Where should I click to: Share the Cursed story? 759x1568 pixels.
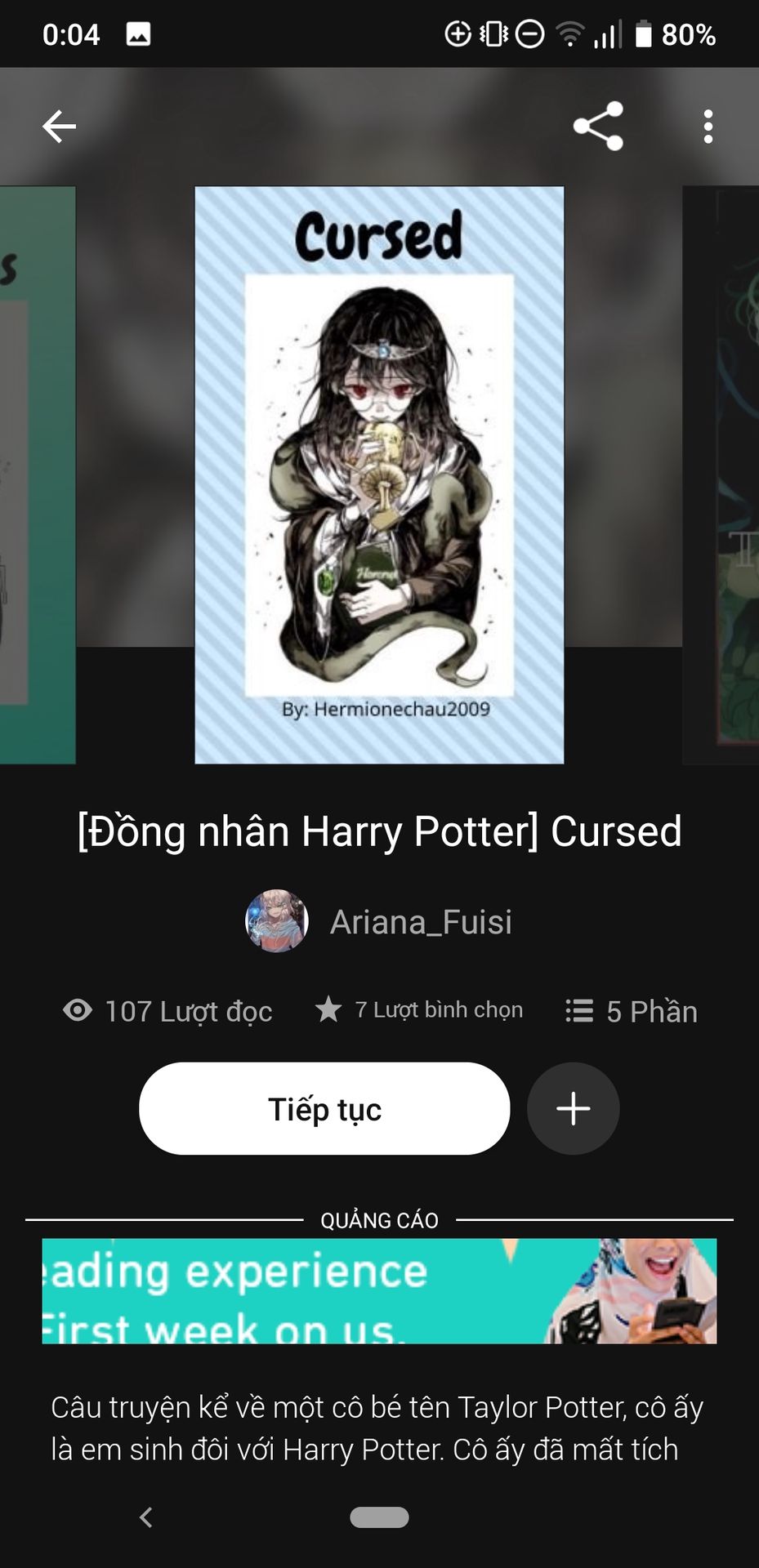(598, 127)
